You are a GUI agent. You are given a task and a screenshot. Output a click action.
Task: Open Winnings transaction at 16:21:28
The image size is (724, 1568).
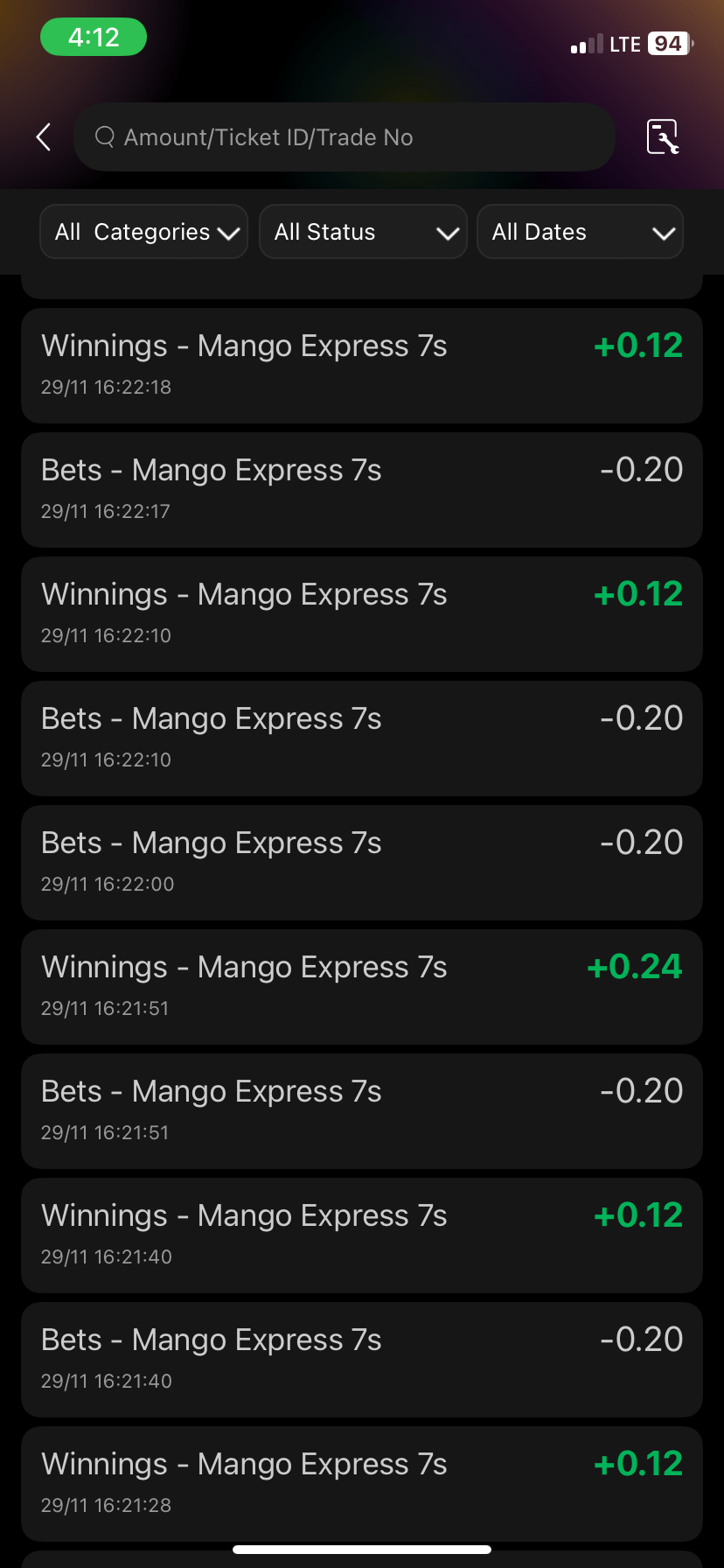point(362,1483)
